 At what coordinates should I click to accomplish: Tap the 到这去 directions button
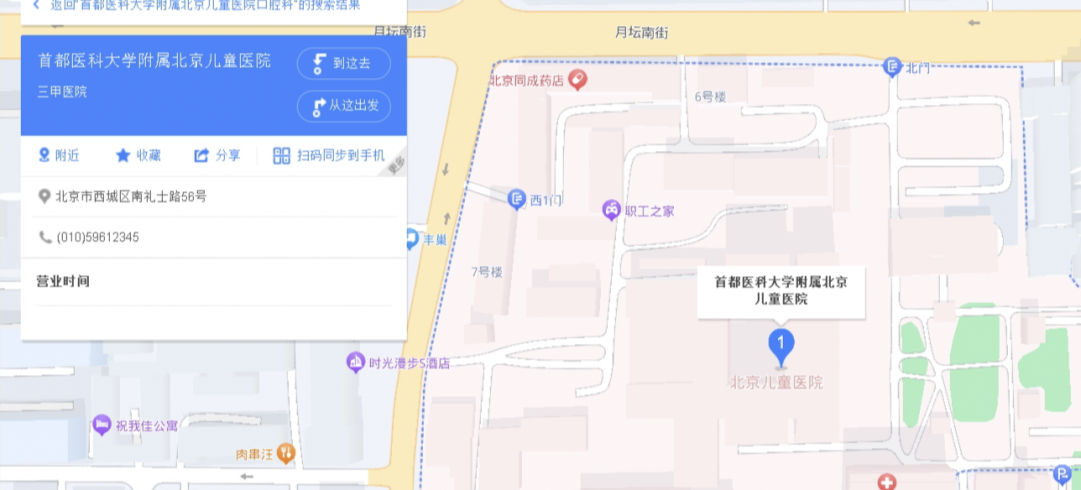[343, 63]
